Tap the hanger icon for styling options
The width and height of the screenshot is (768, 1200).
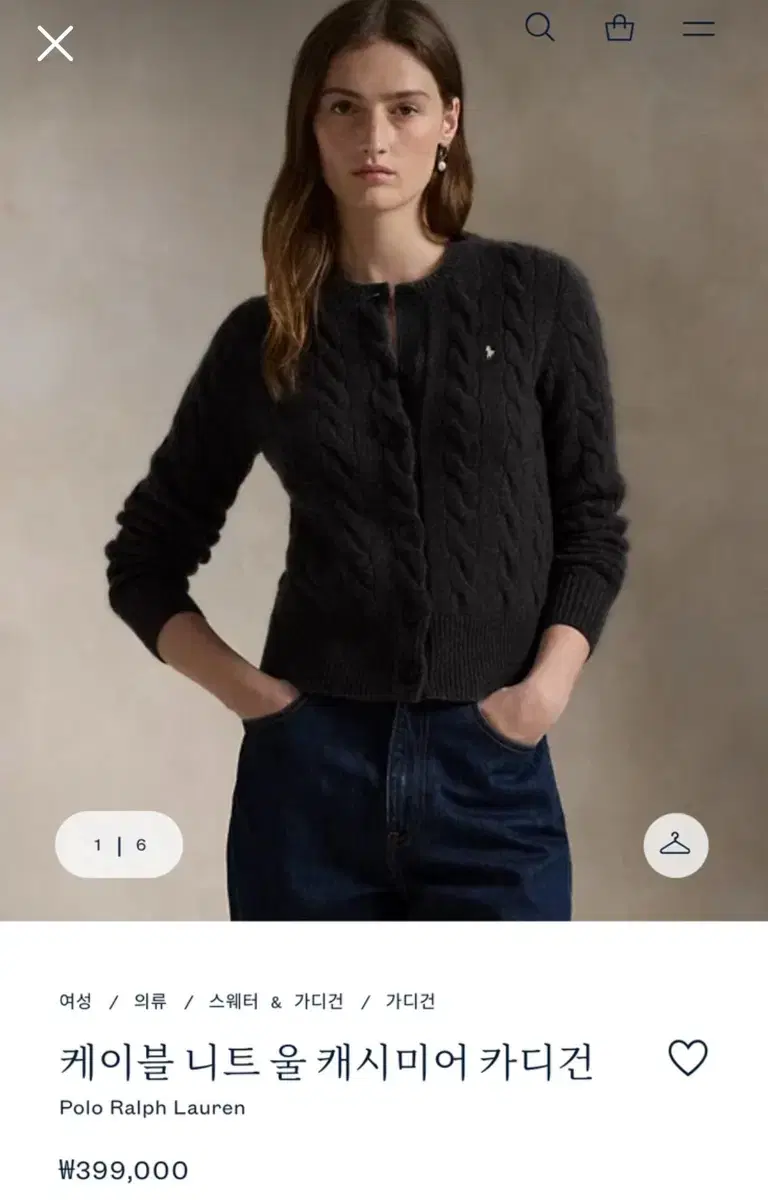(x=676, y=847)
